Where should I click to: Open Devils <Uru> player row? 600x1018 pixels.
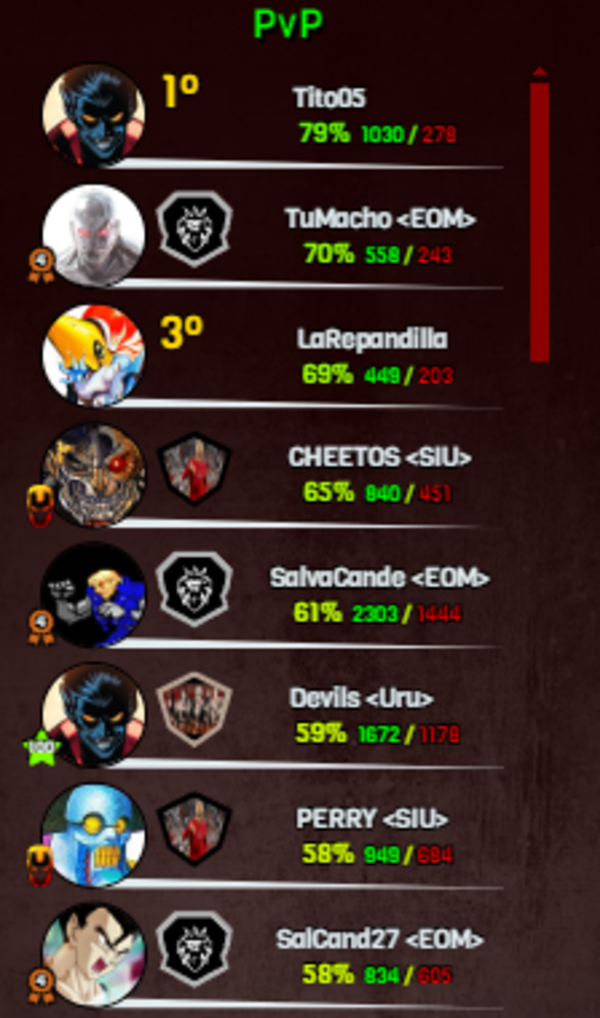361,698
